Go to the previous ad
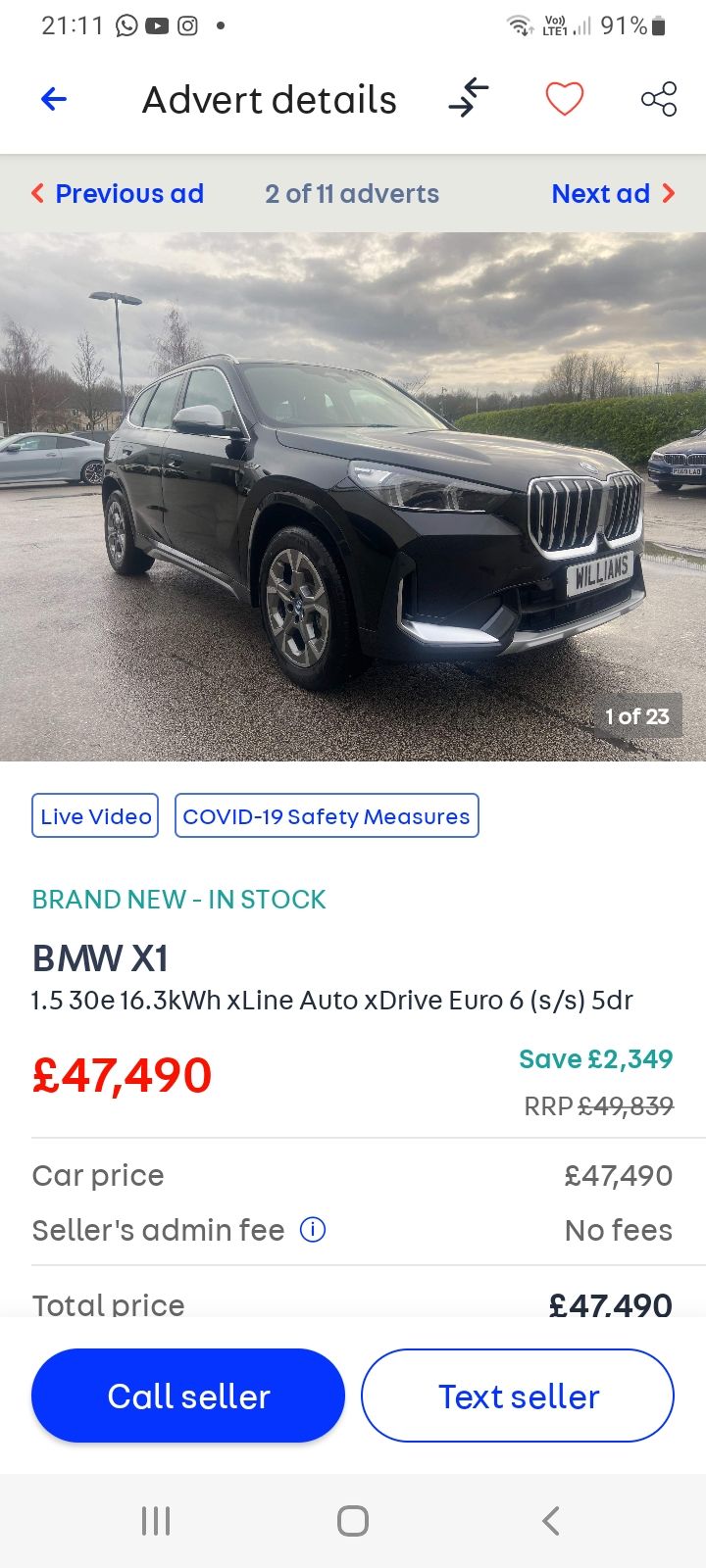 click(x=118, y=194)
